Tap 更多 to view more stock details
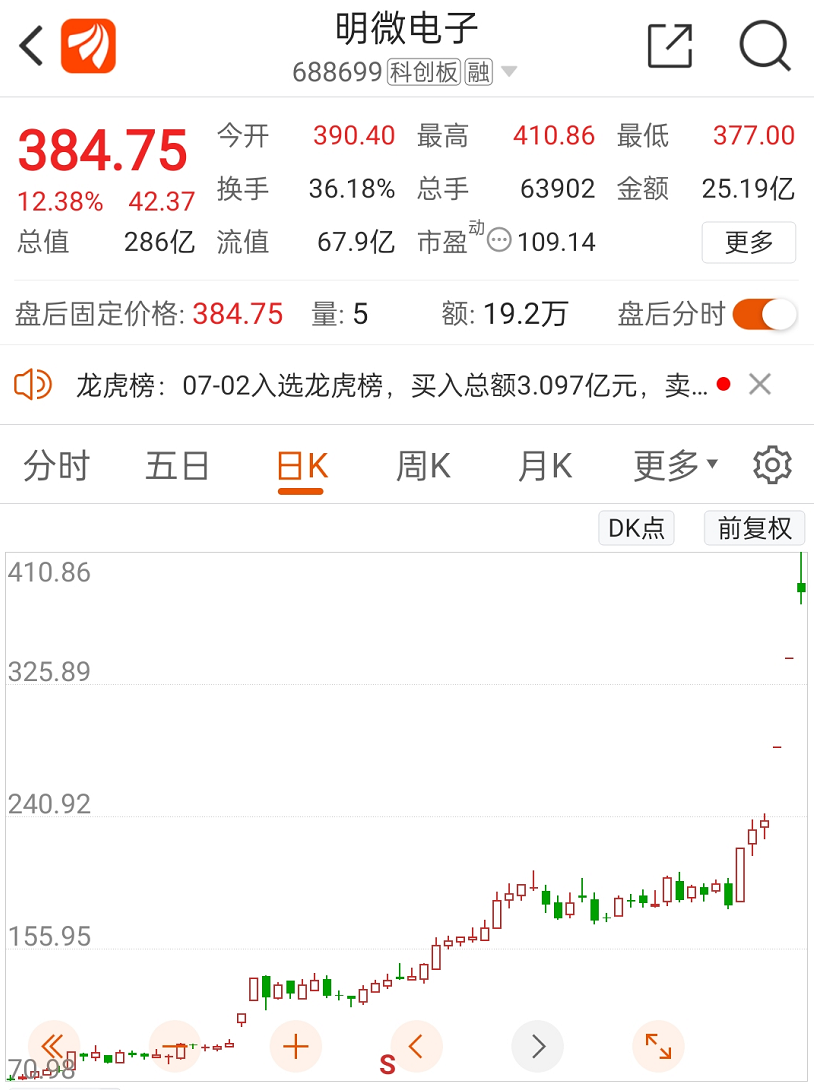 click(748, 242)
